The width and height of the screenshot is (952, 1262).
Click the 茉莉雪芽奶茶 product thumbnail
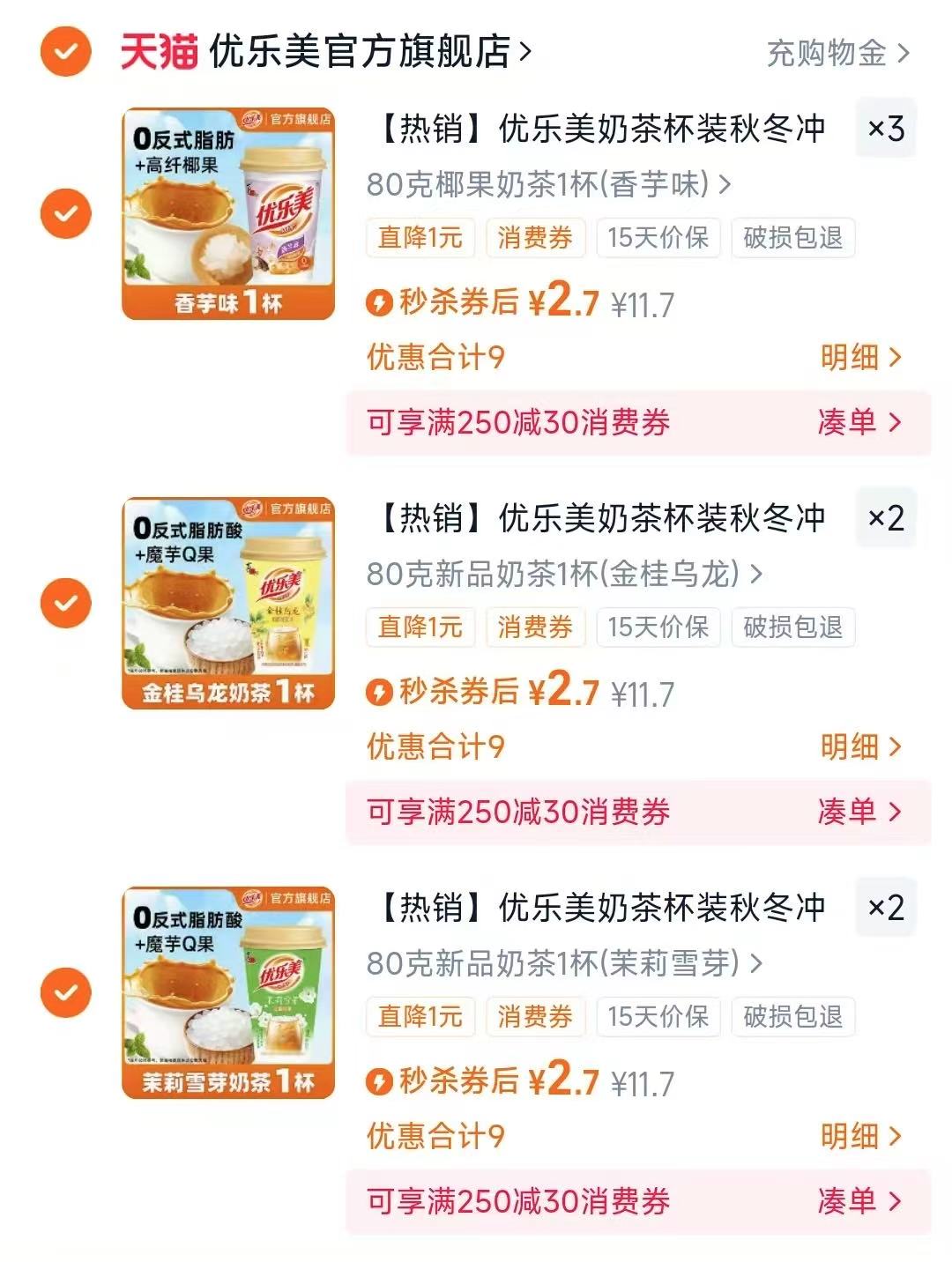click(227, 992)
